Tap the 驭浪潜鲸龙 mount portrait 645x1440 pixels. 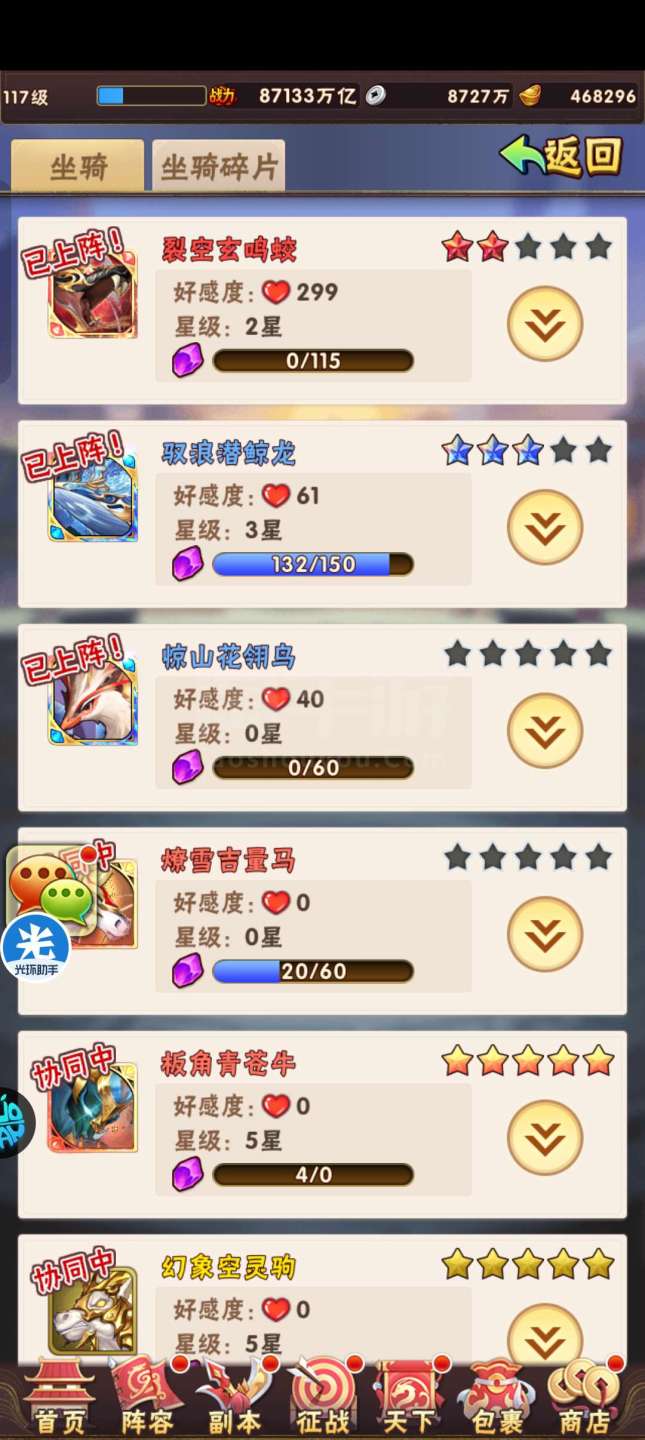pos(92,499)
